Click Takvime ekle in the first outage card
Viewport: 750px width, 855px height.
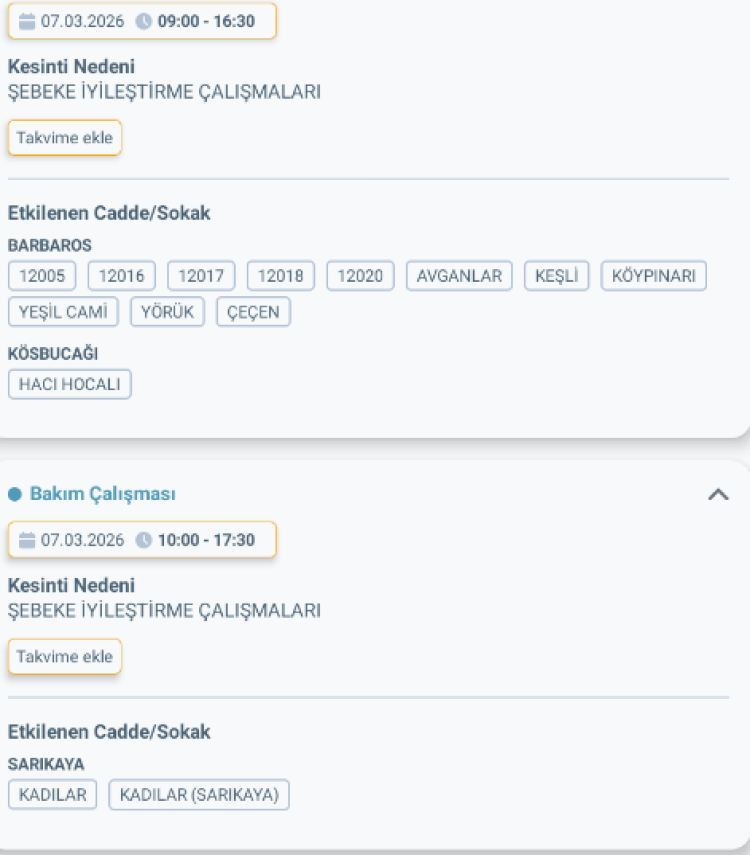pos(64,137)
